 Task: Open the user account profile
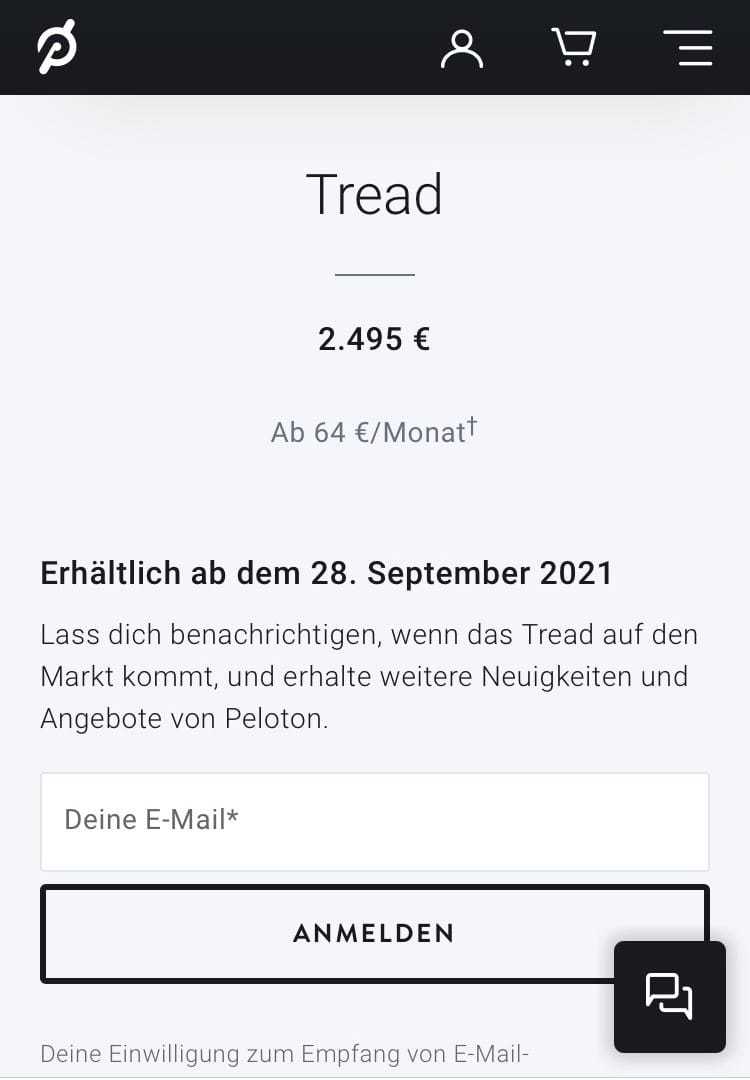(462, 48)
